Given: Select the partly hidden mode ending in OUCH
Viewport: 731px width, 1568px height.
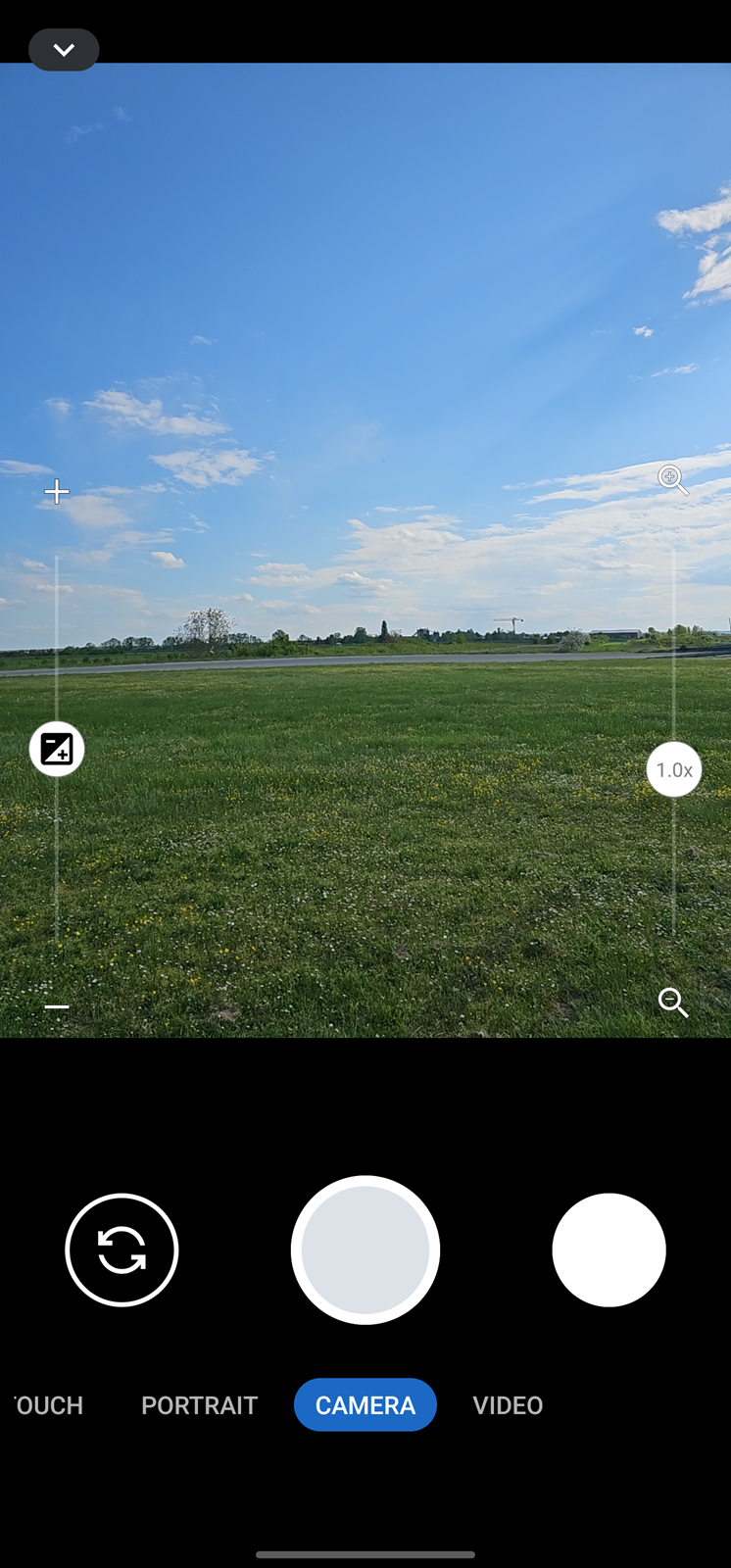Looking at the screenshot, I should 47,1404.
